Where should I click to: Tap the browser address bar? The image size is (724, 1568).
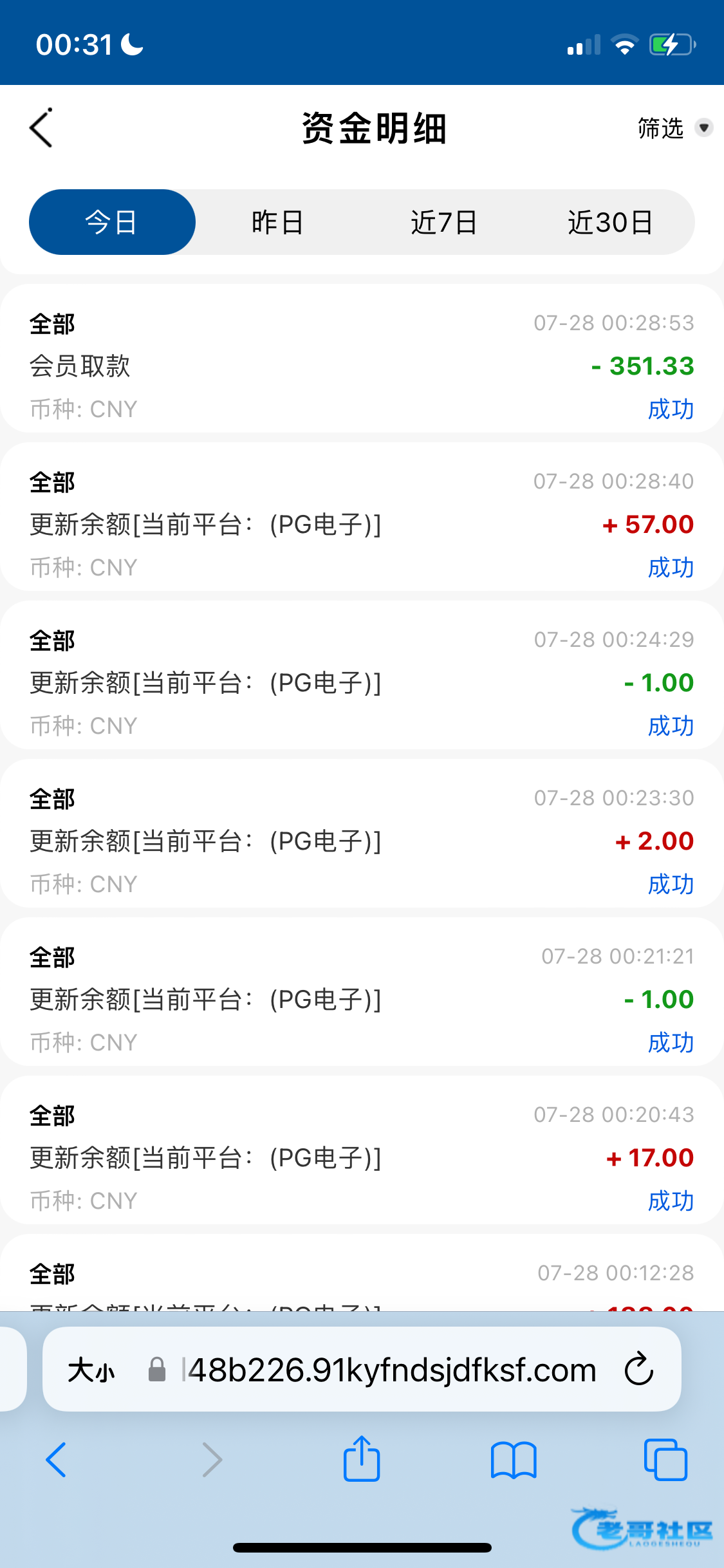pyautogui.click(x=388, y=1370)
